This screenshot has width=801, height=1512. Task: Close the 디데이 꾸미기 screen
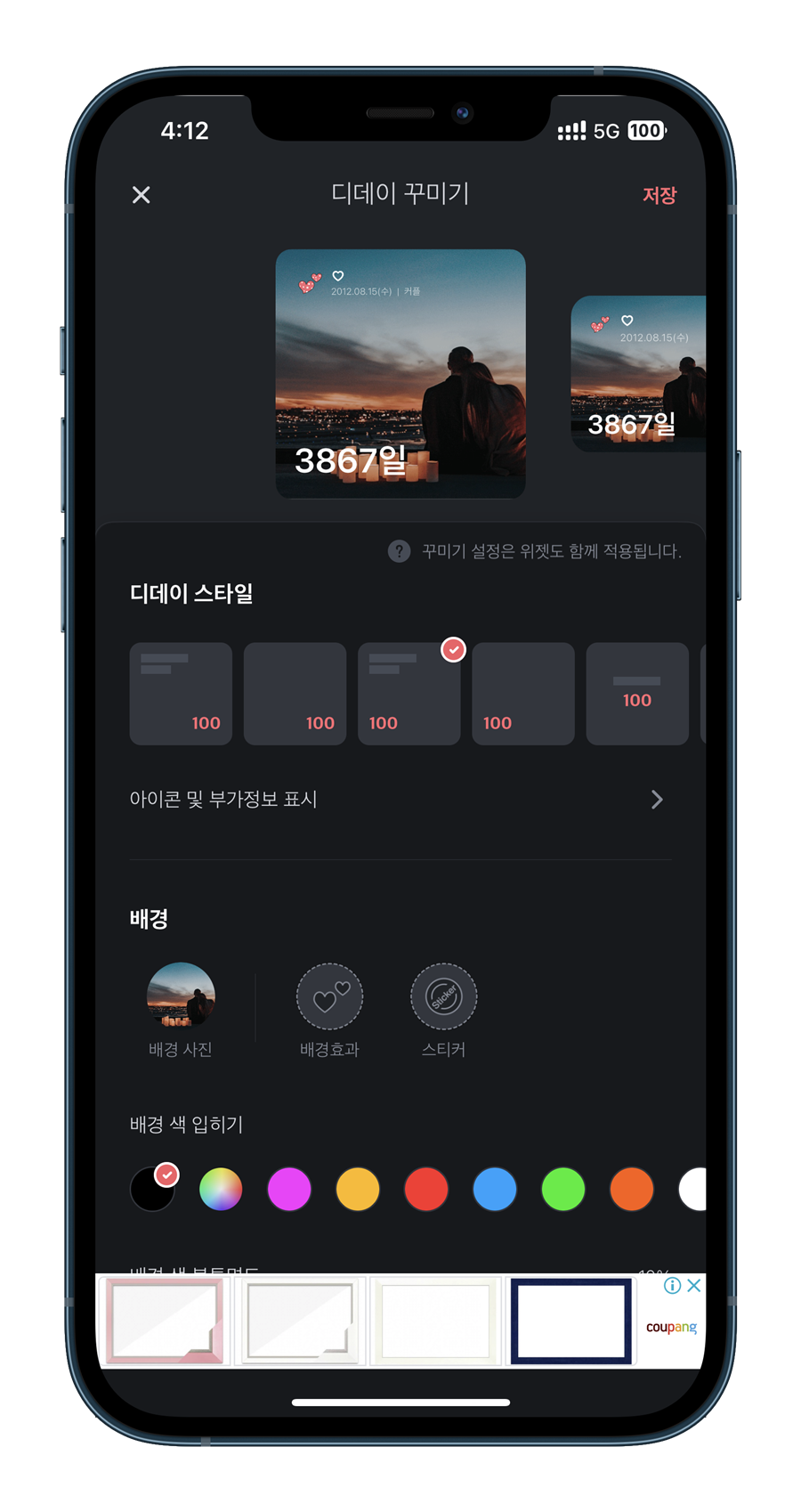tap(141, 195)
